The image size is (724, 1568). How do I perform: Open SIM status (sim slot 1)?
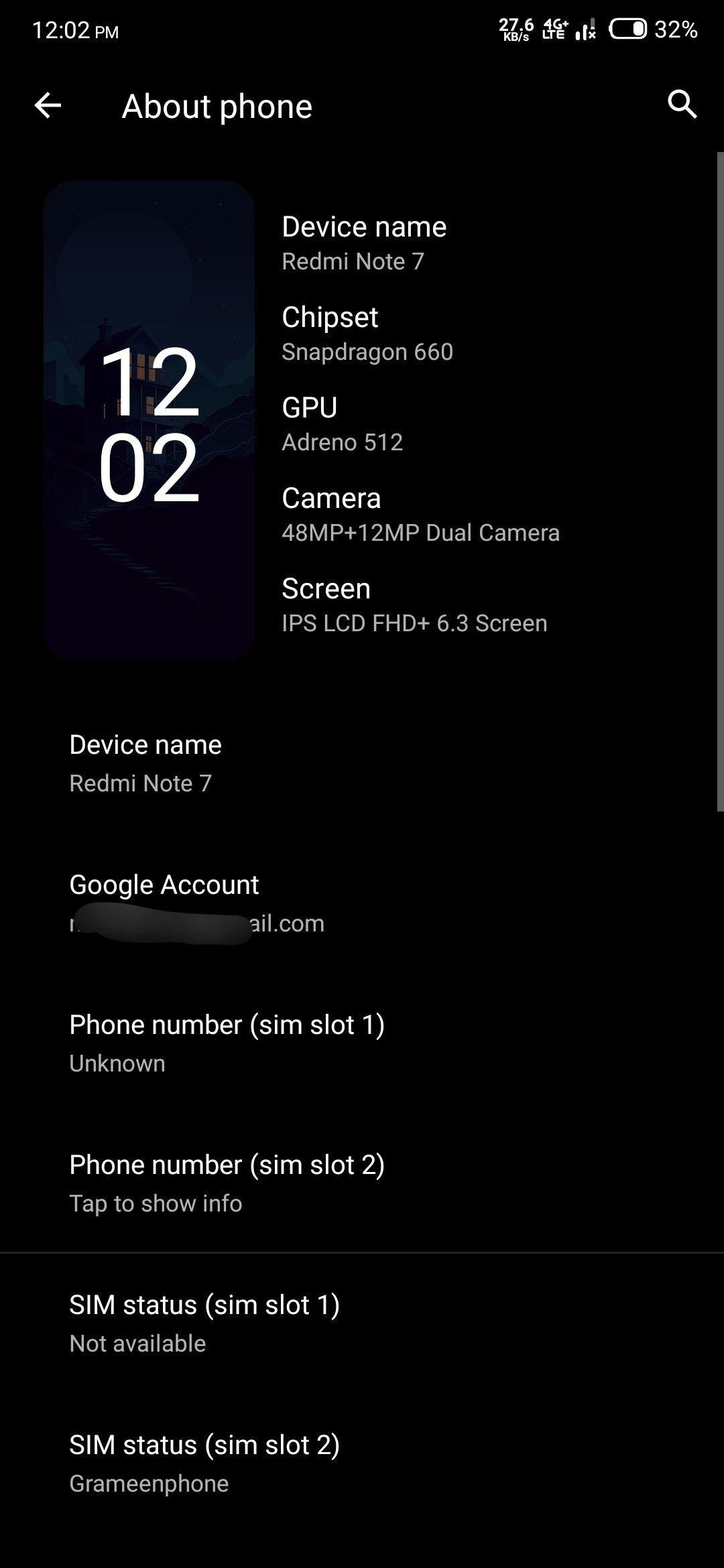(x=362, y=1323)
